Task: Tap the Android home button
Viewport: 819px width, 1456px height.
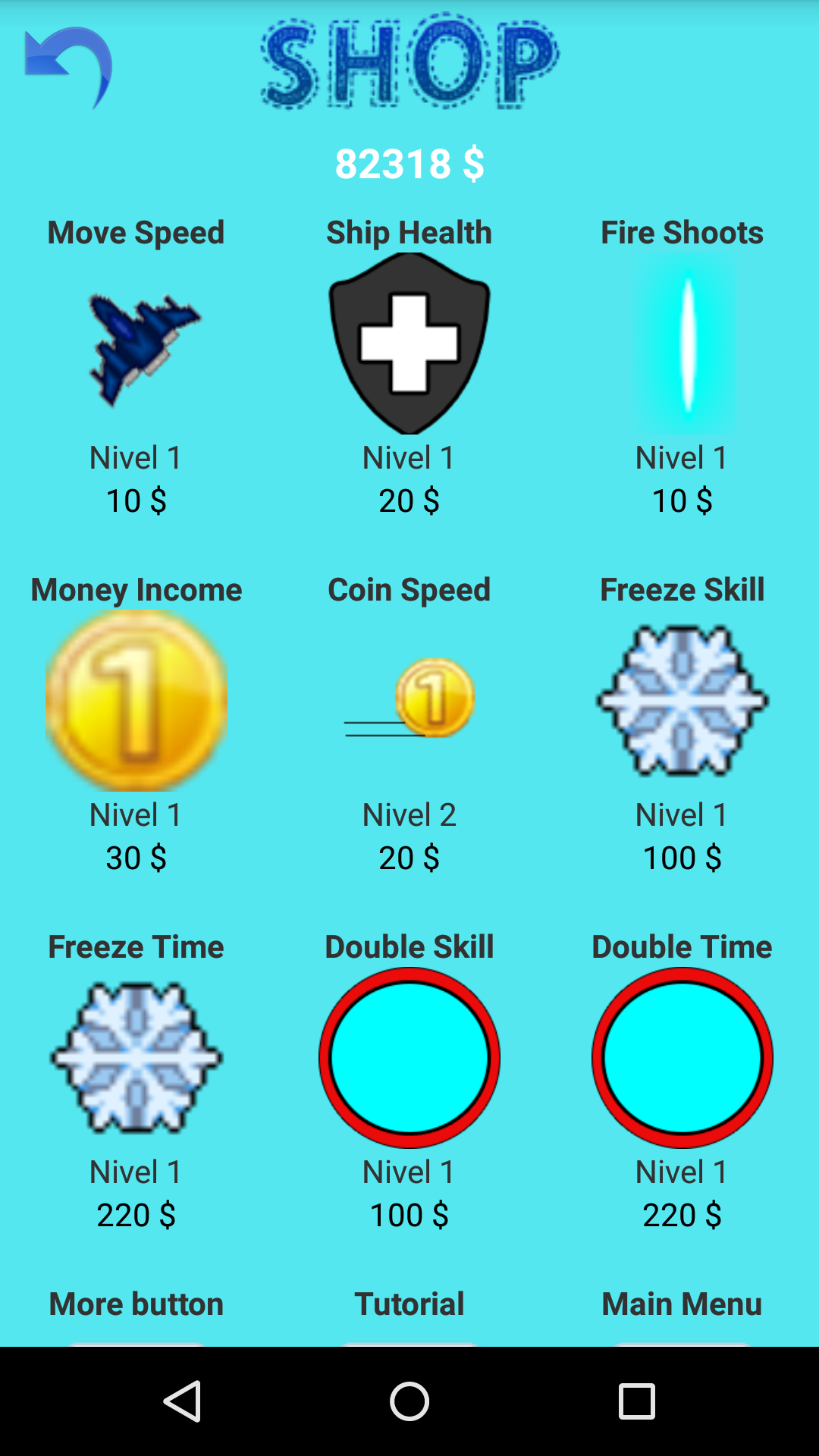Action: (409, 1401)
